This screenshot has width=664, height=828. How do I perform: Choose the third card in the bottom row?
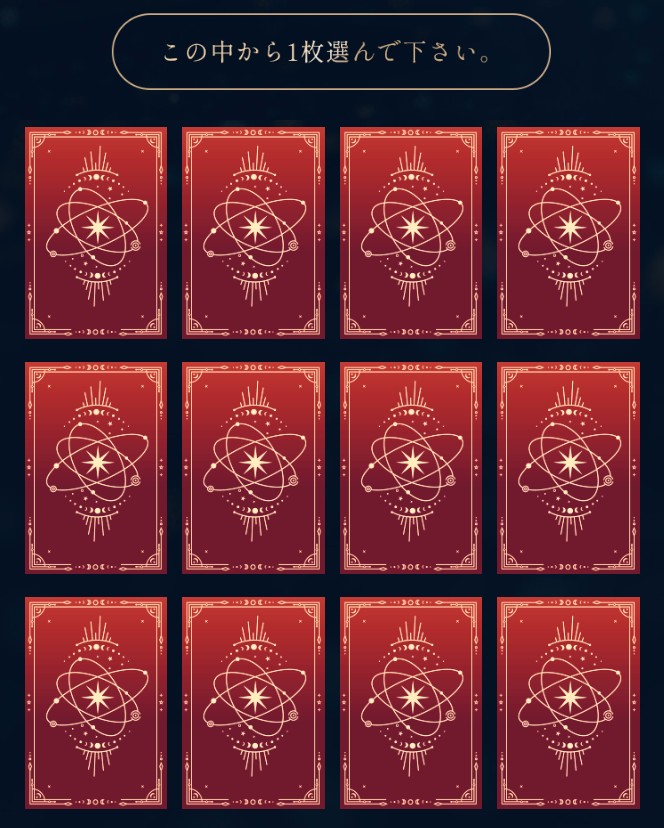(411, 702)
